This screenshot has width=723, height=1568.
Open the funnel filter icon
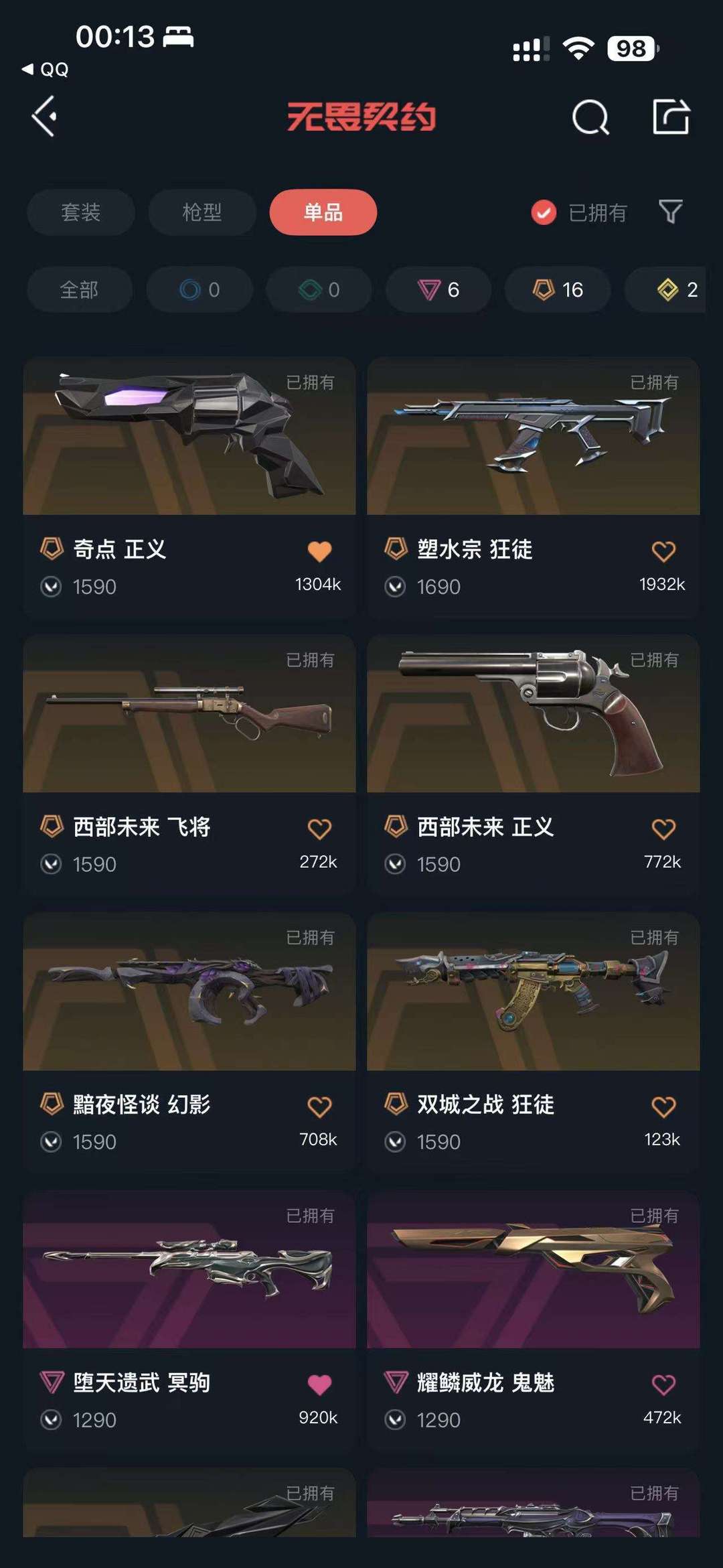point(670,212)
